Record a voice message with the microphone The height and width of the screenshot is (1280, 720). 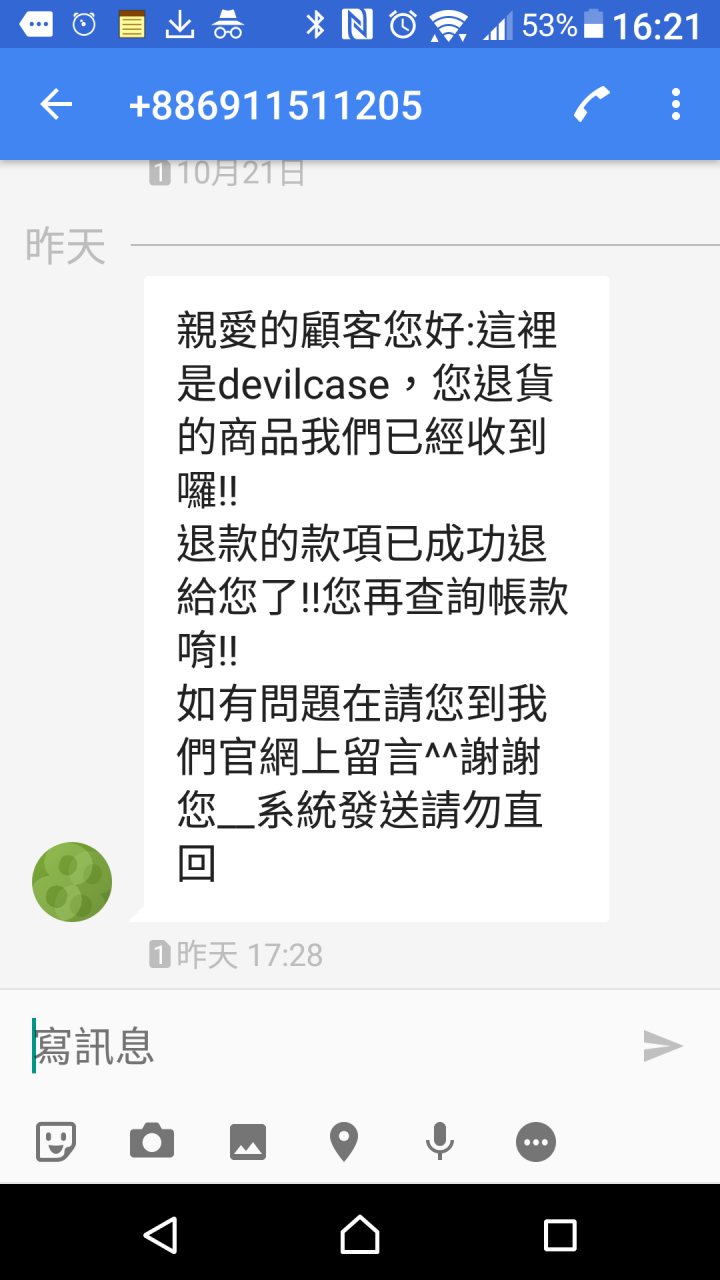click(439, 1141)
